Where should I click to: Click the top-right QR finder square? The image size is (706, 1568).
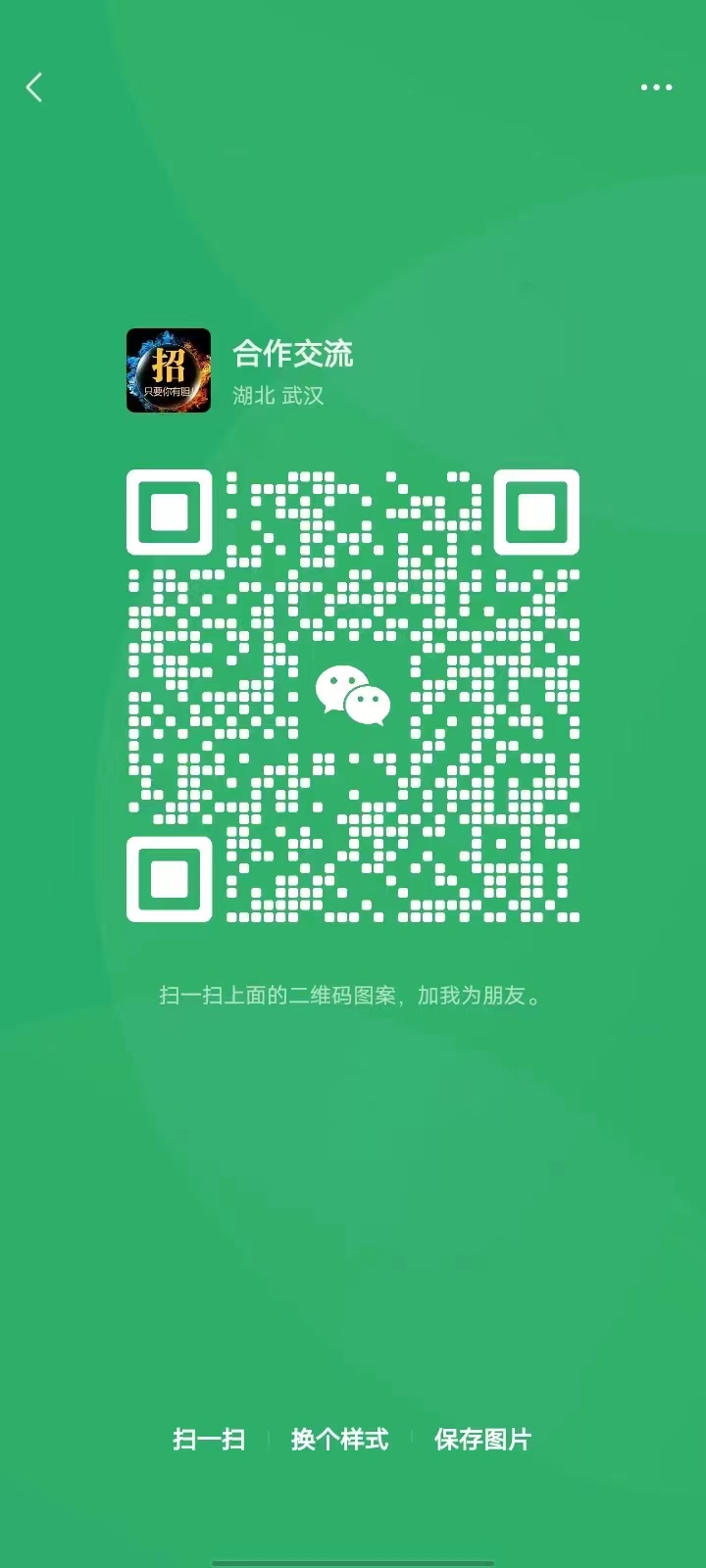535,510
